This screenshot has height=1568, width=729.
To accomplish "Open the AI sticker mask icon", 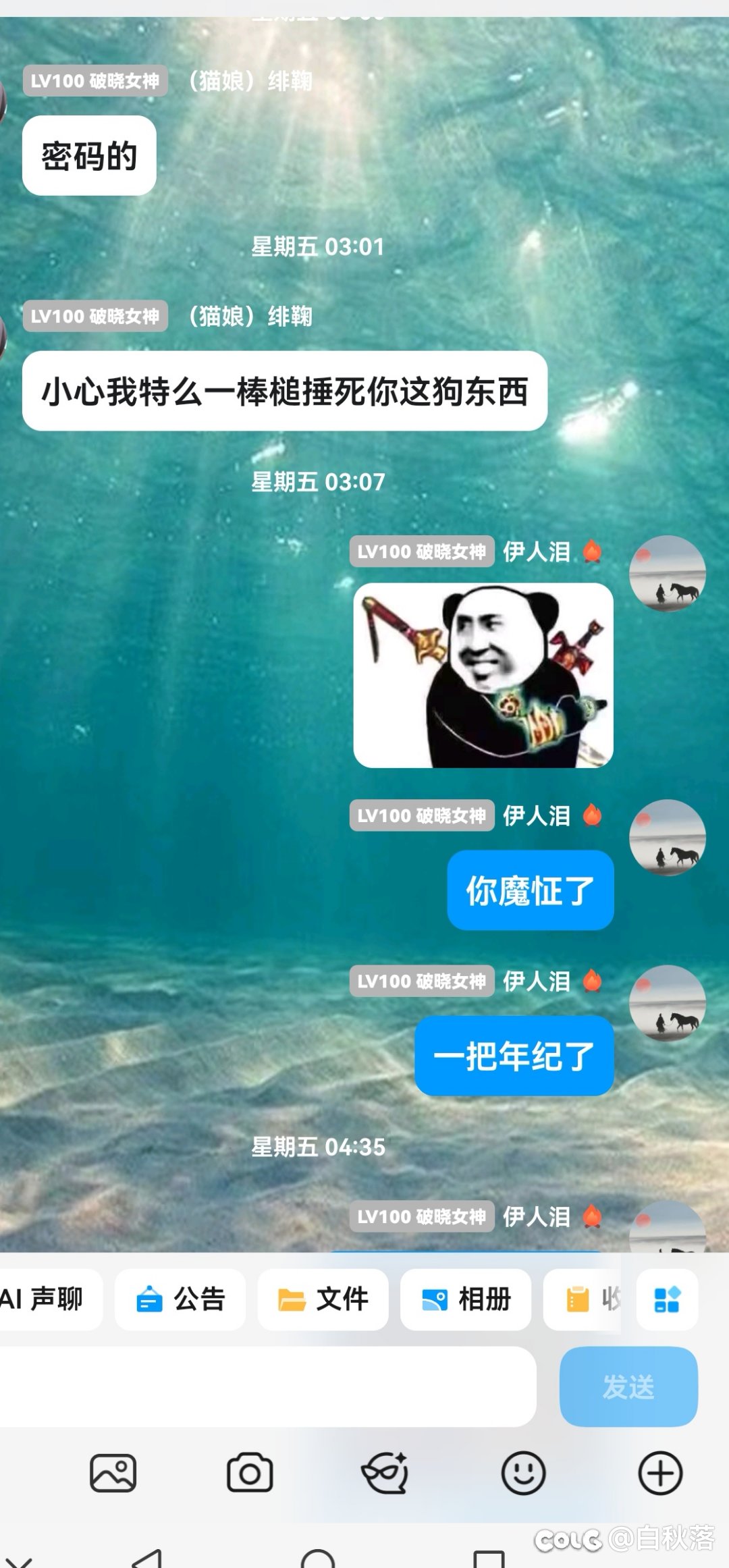I will [385, 1473].
